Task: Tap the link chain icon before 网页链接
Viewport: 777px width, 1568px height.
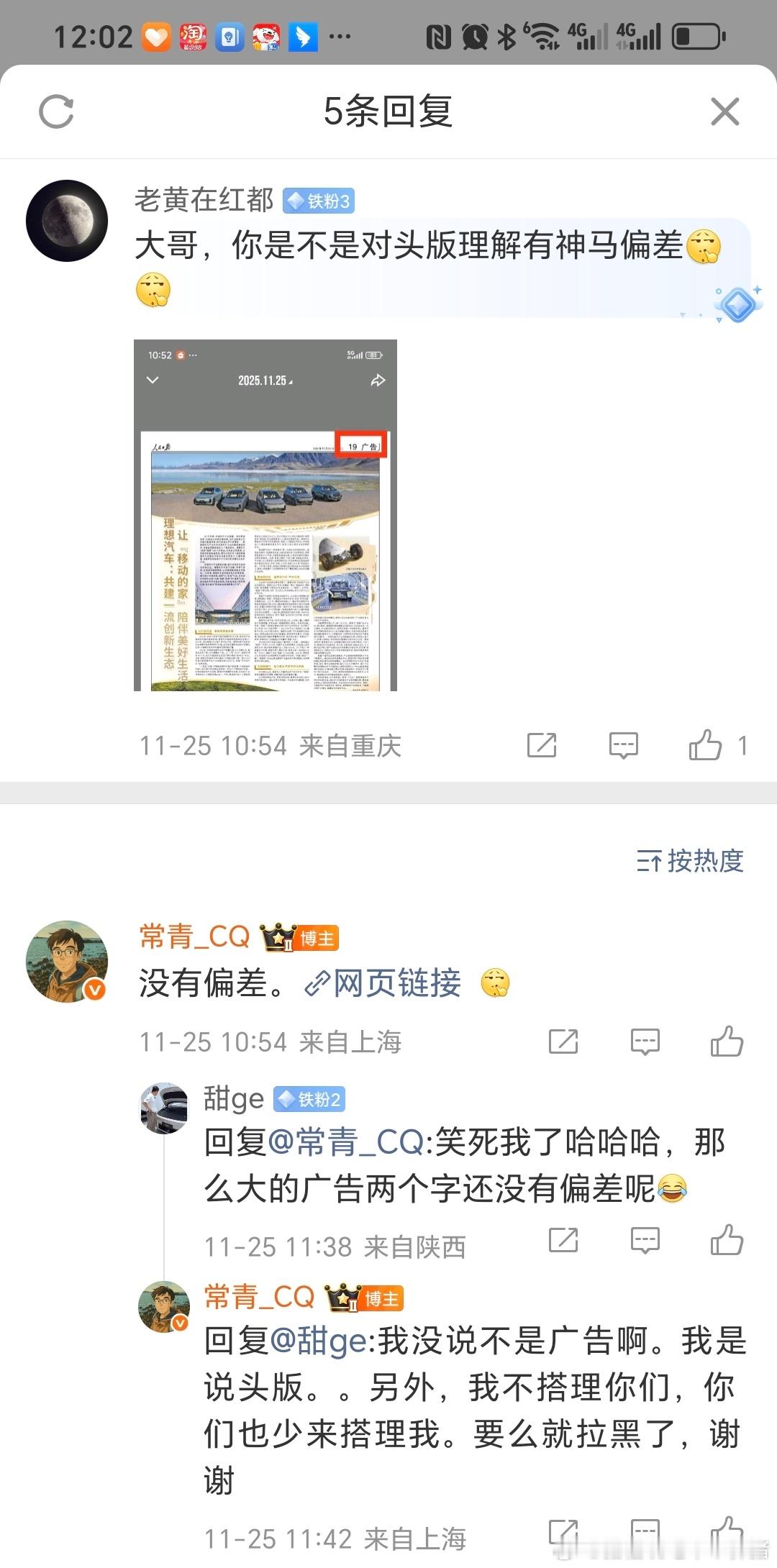Action: 319,985
